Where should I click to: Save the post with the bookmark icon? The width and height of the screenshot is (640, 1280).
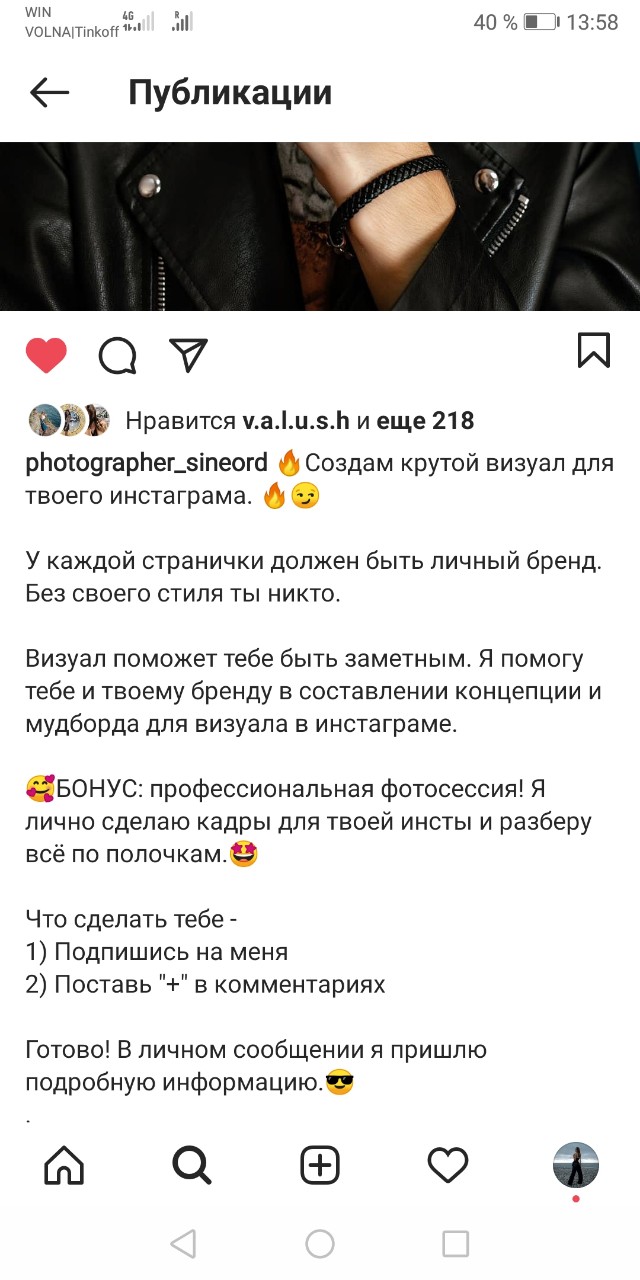click(x=593, y=350)
